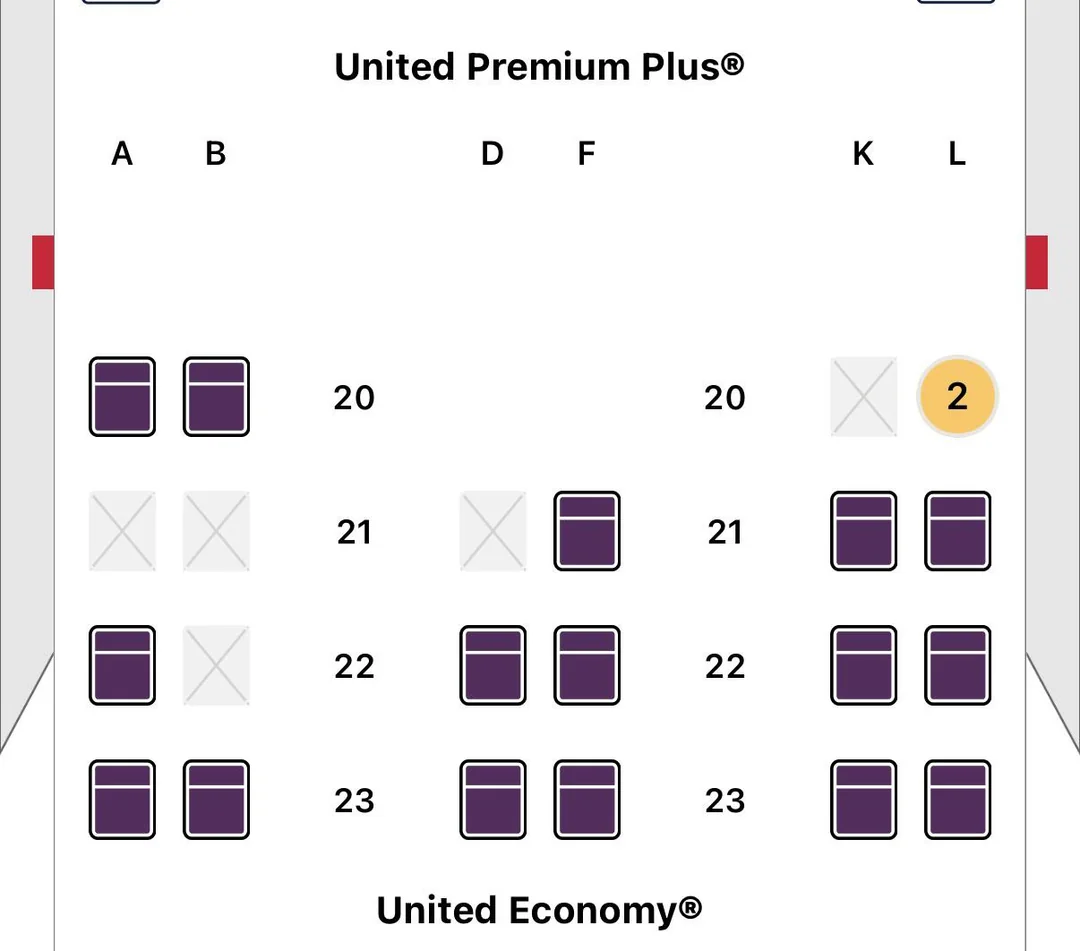Choose seat 23F
The image size is (1080, 951).
pyautogui.click(x=587, y=799)
